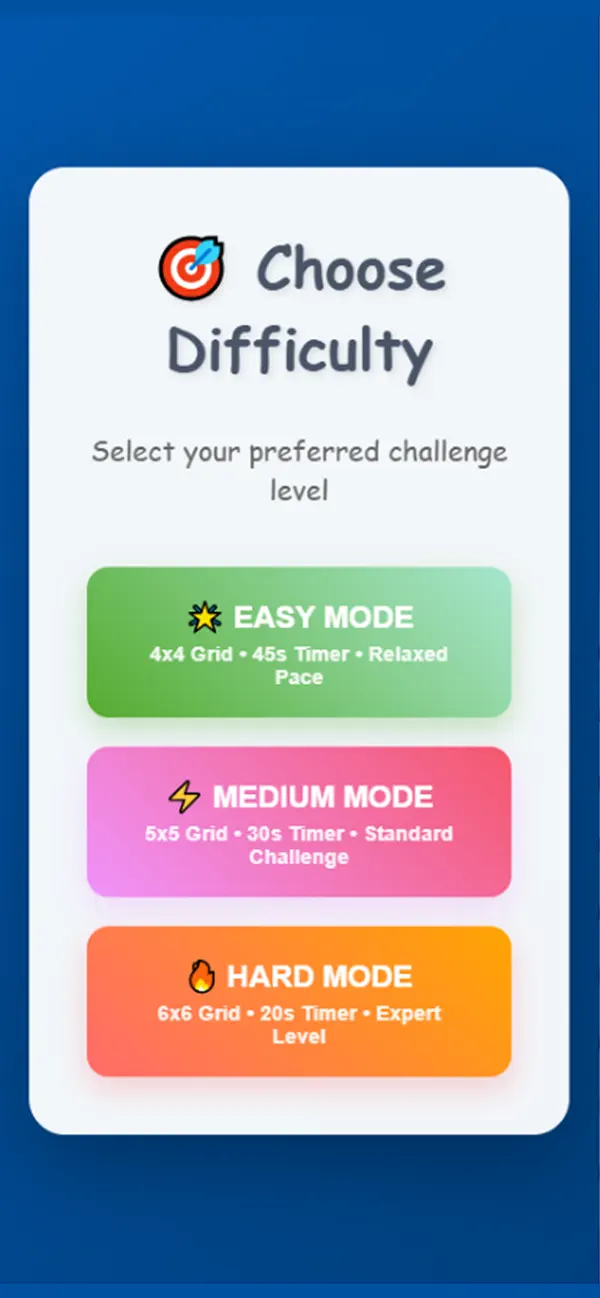The width and height of the screenshot is (600, 1298).
Task: Select the Easy Mode difficulty
Action: pyautogui.click(x=299, y=642)
